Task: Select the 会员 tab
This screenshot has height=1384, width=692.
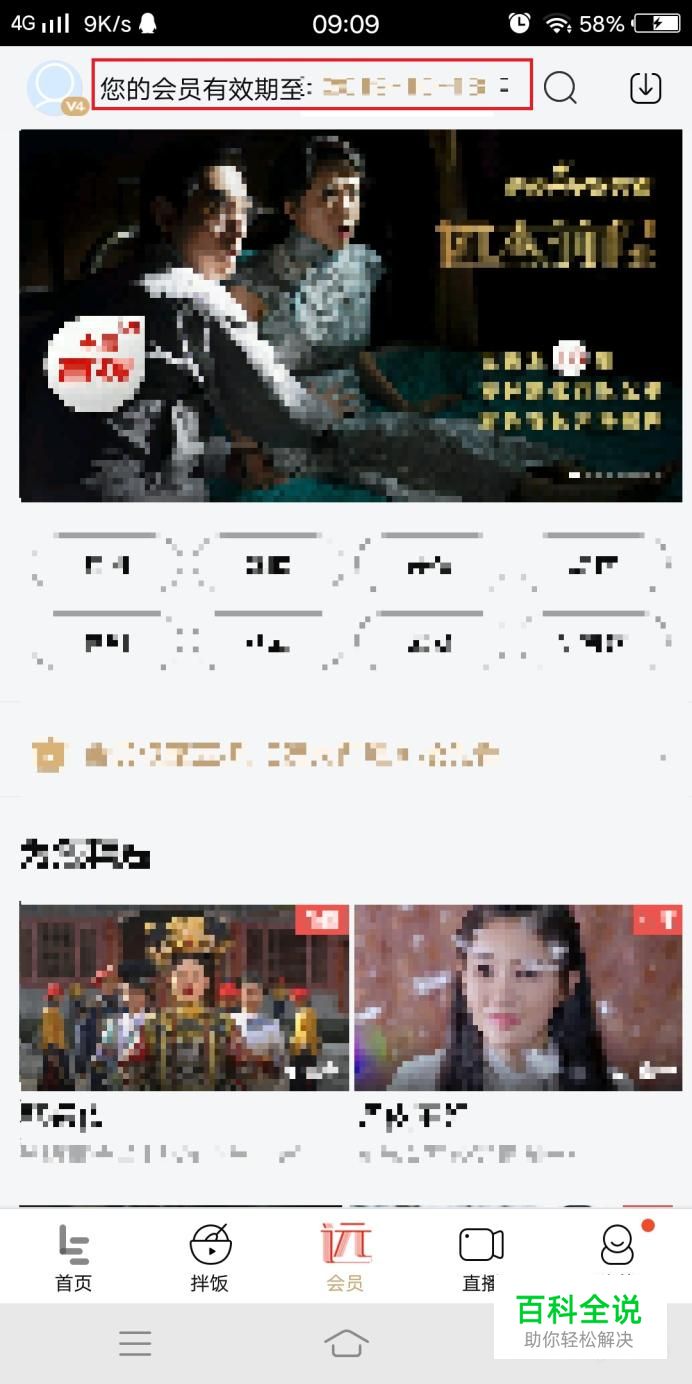Action: [345, 1257]
